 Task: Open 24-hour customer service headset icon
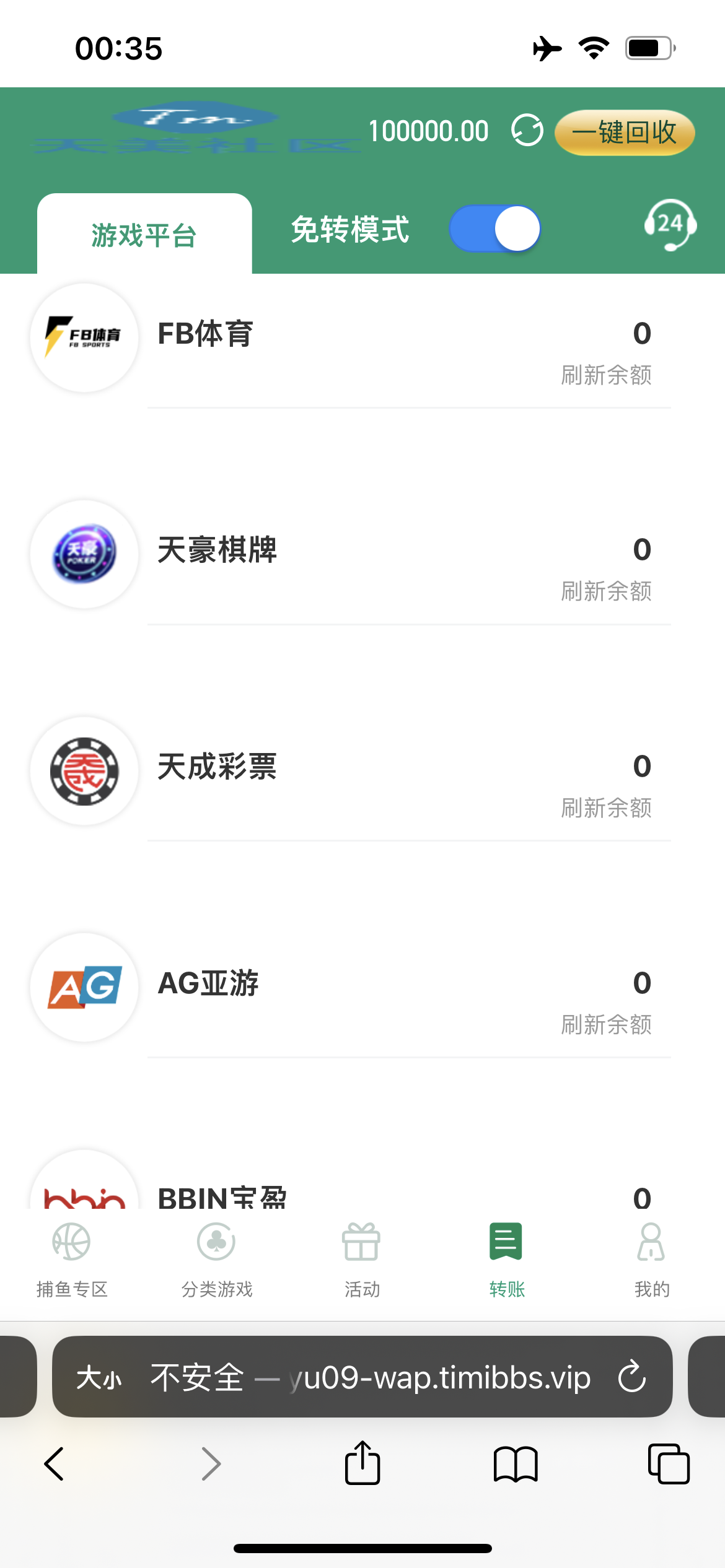[670, 225]
